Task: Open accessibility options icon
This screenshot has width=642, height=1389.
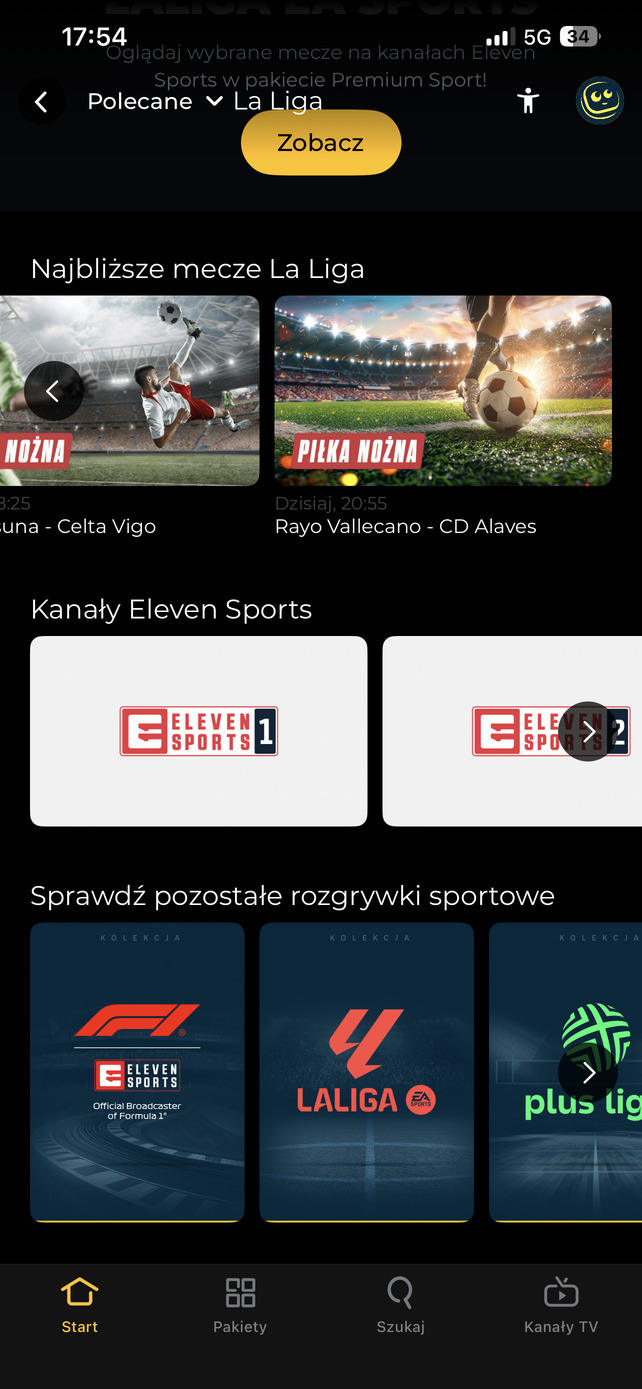Action: pos(528,100)
